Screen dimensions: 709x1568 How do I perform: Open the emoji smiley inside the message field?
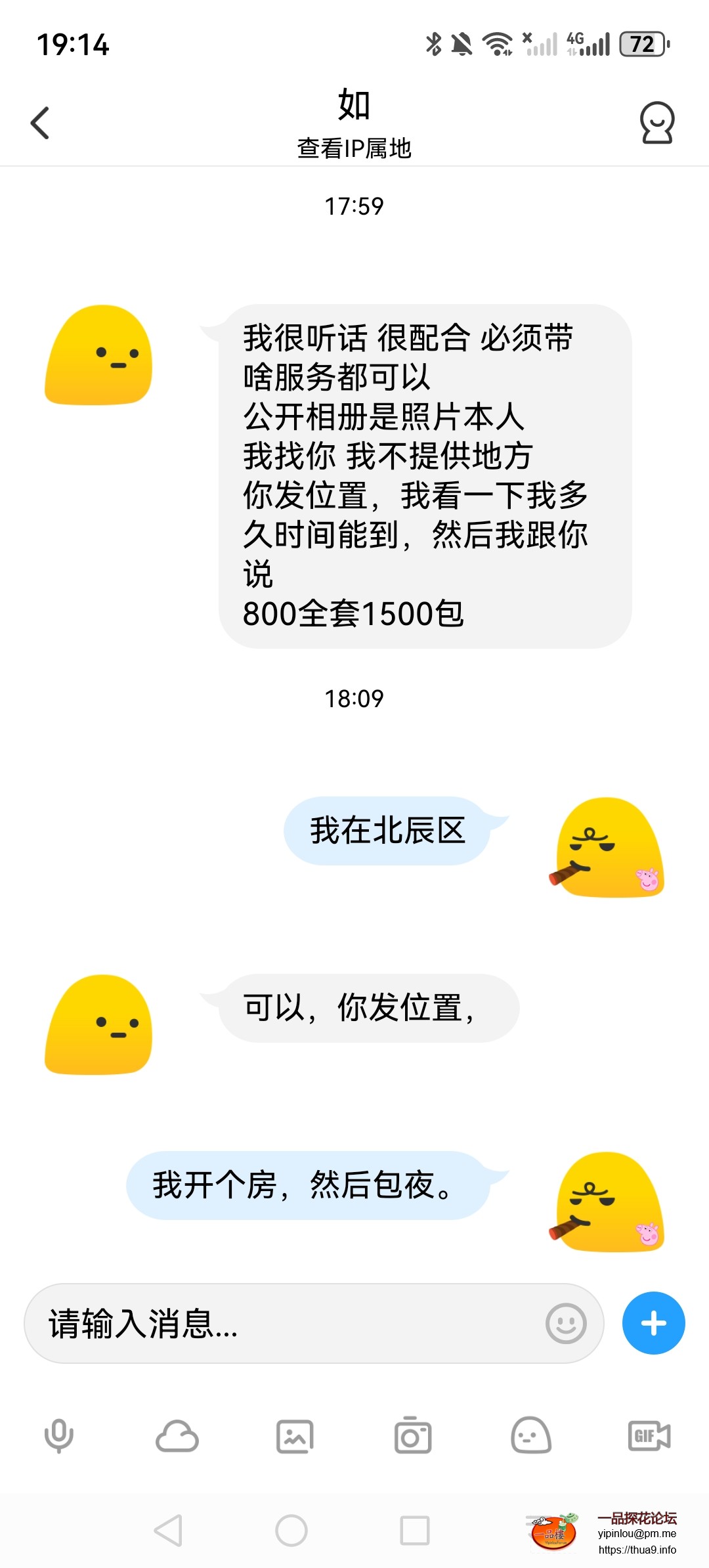coord(566,1324)
